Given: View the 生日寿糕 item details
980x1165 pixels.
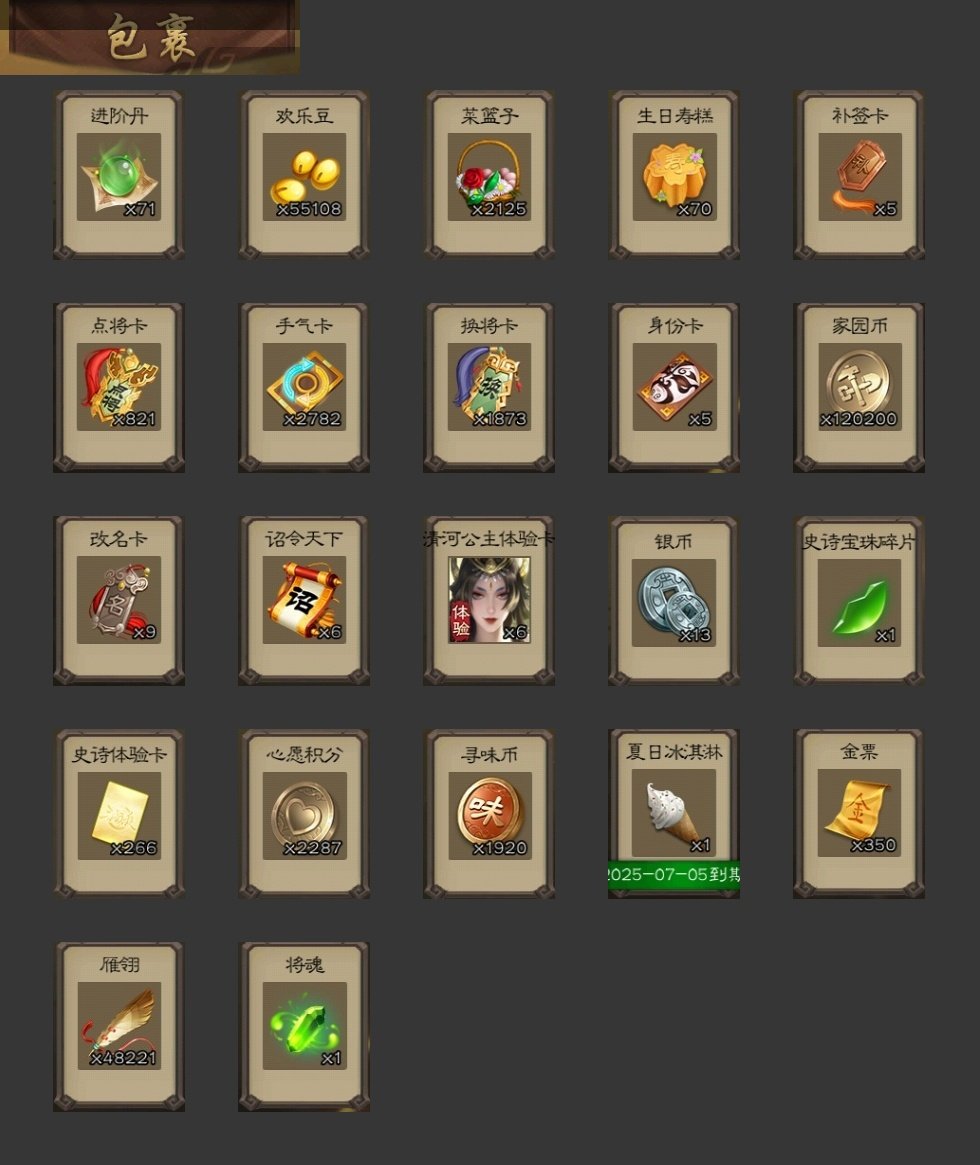Looking at the screenshot, I should (x=674, y=177).
